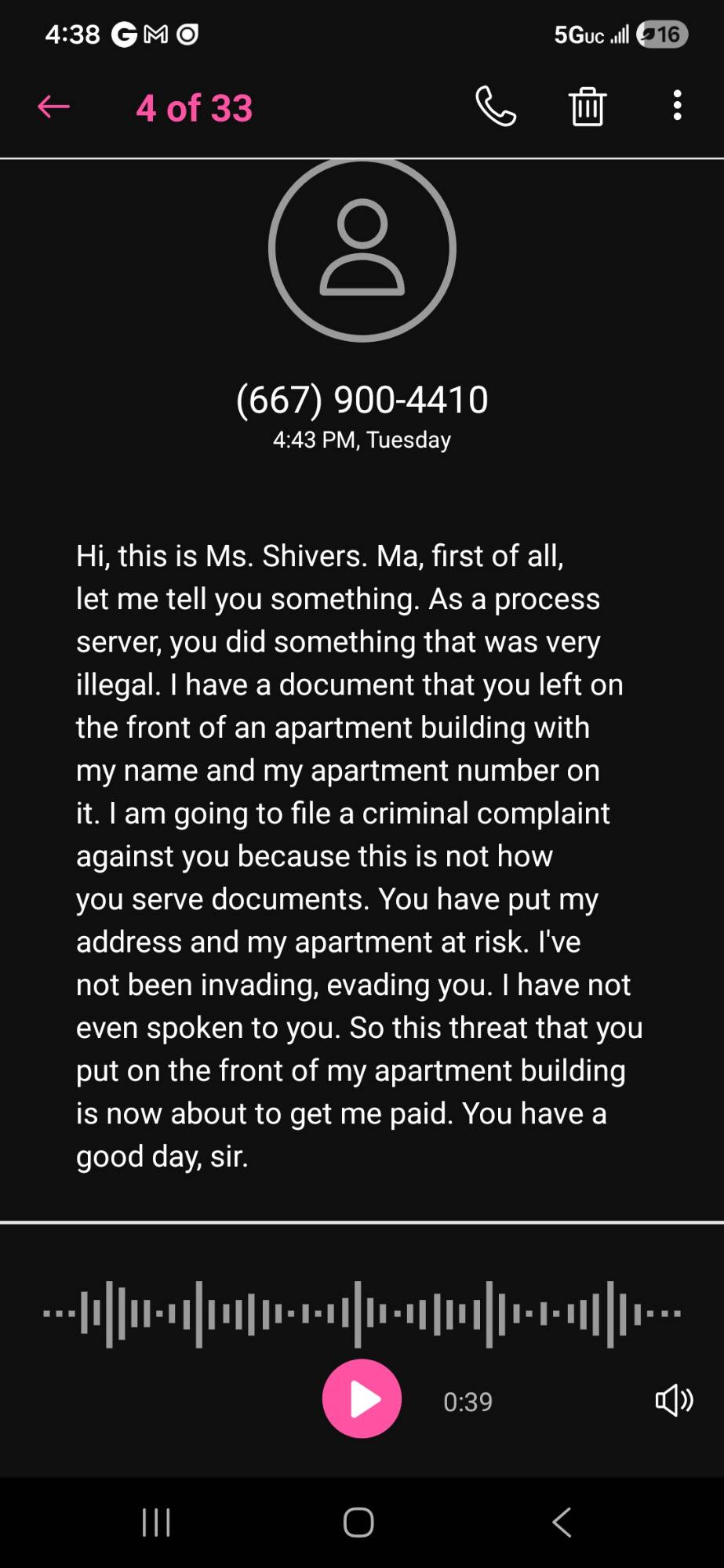This screenshot has width=724, height=1568.
Task: Delete this voicemail
Action: coord(587,107)
